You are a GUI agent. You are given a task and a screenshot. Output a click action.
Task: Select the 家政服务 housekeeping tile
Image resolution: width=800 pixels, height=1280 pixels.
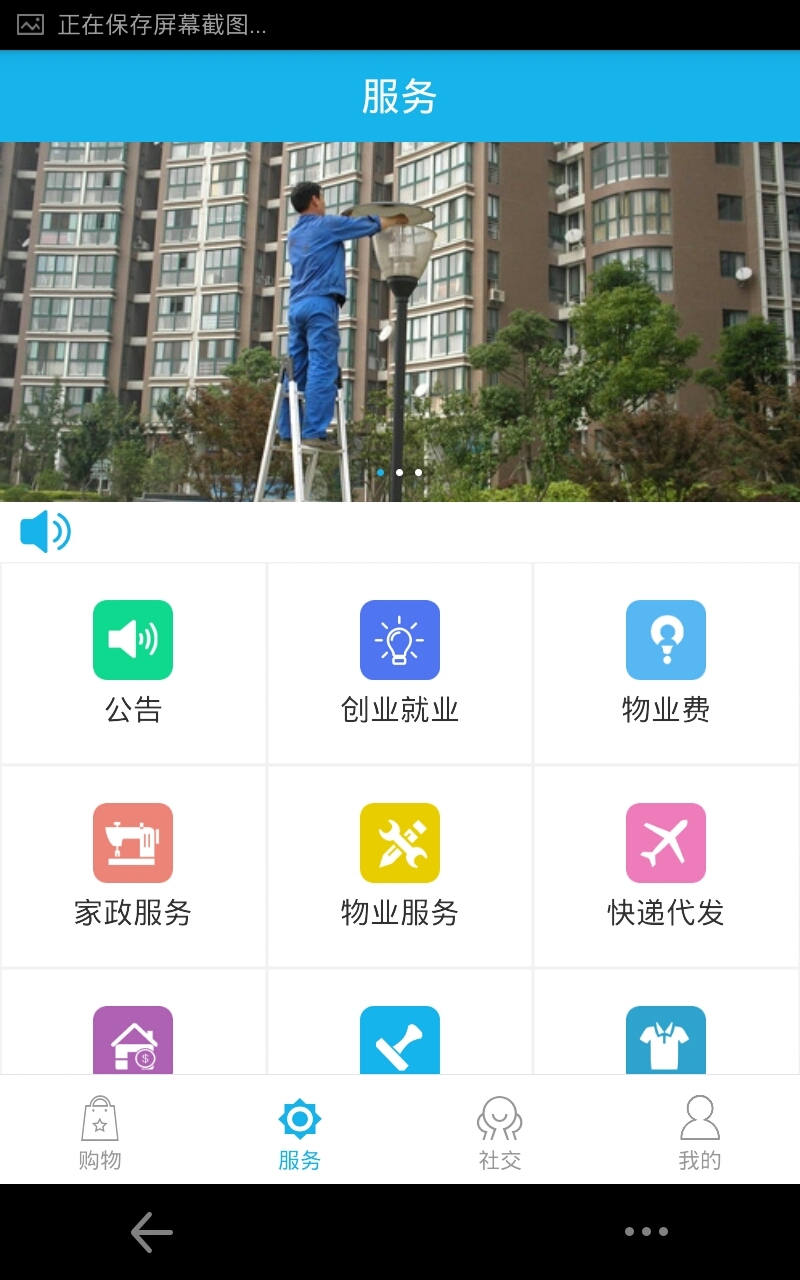[x=133, y=866]
